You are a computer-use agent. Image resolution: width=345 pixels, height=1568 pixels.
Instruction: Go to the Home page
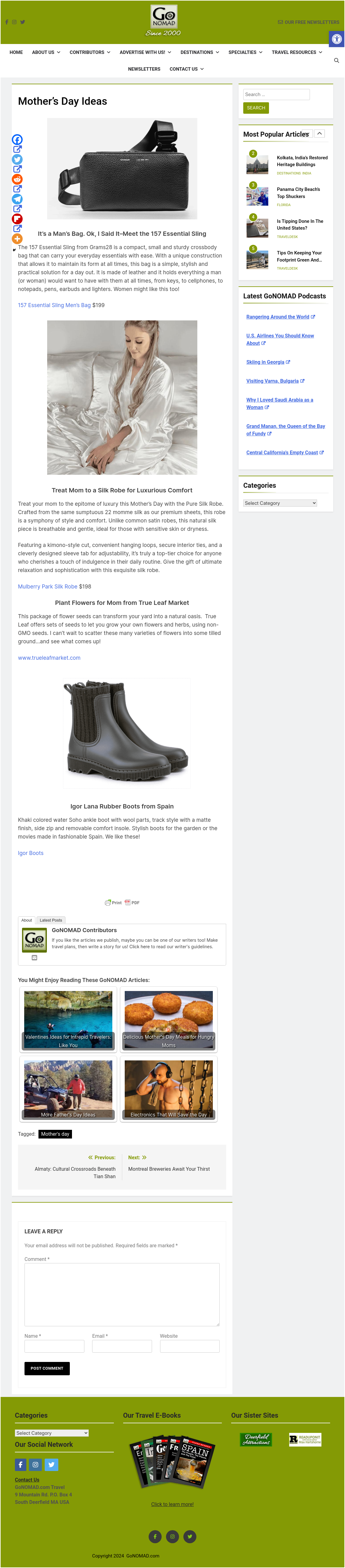pyautogui.click(x=16, y=52)
